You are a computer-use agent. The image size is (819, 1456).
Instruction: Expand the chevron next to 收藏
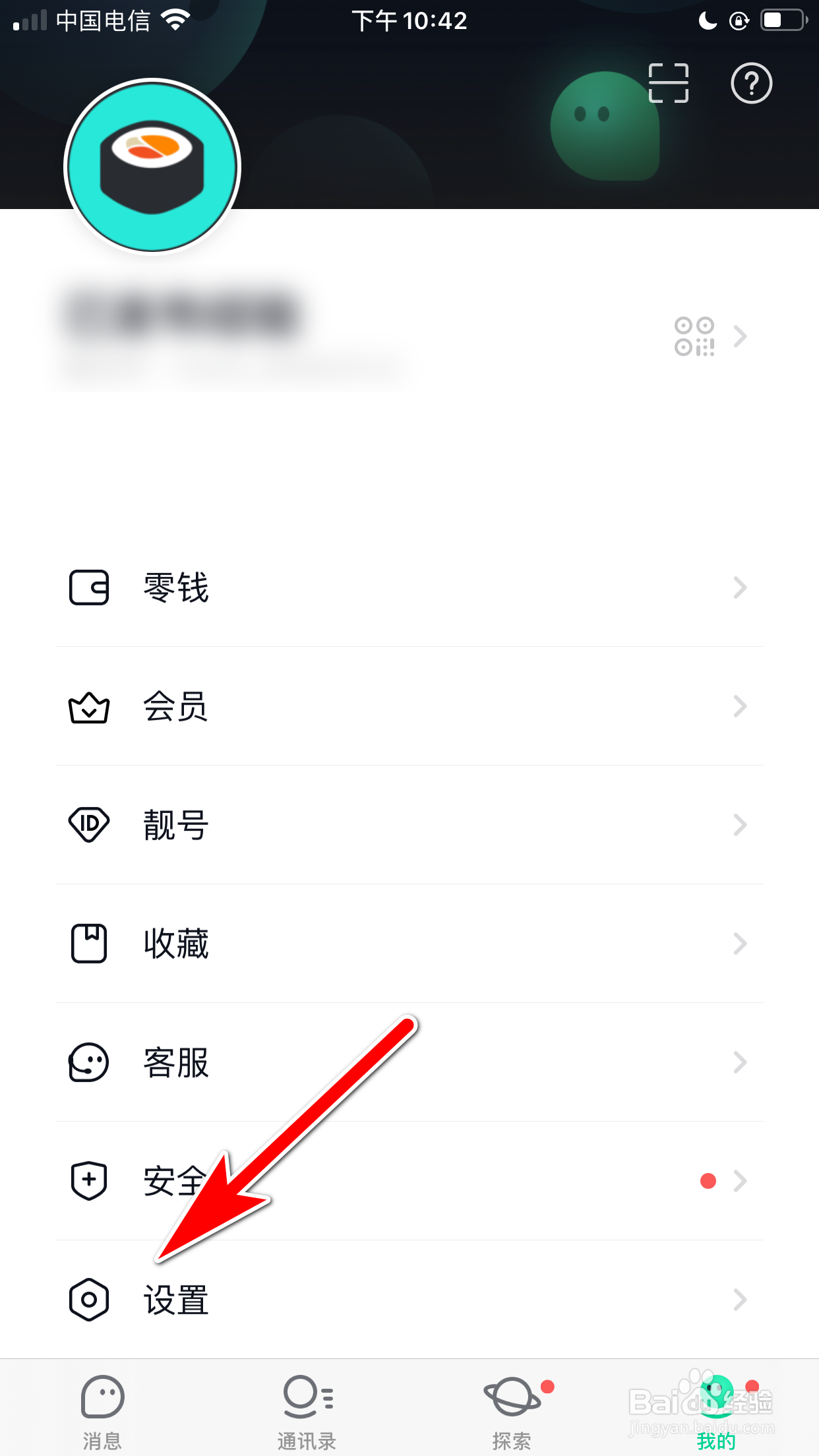click(740, 944)
